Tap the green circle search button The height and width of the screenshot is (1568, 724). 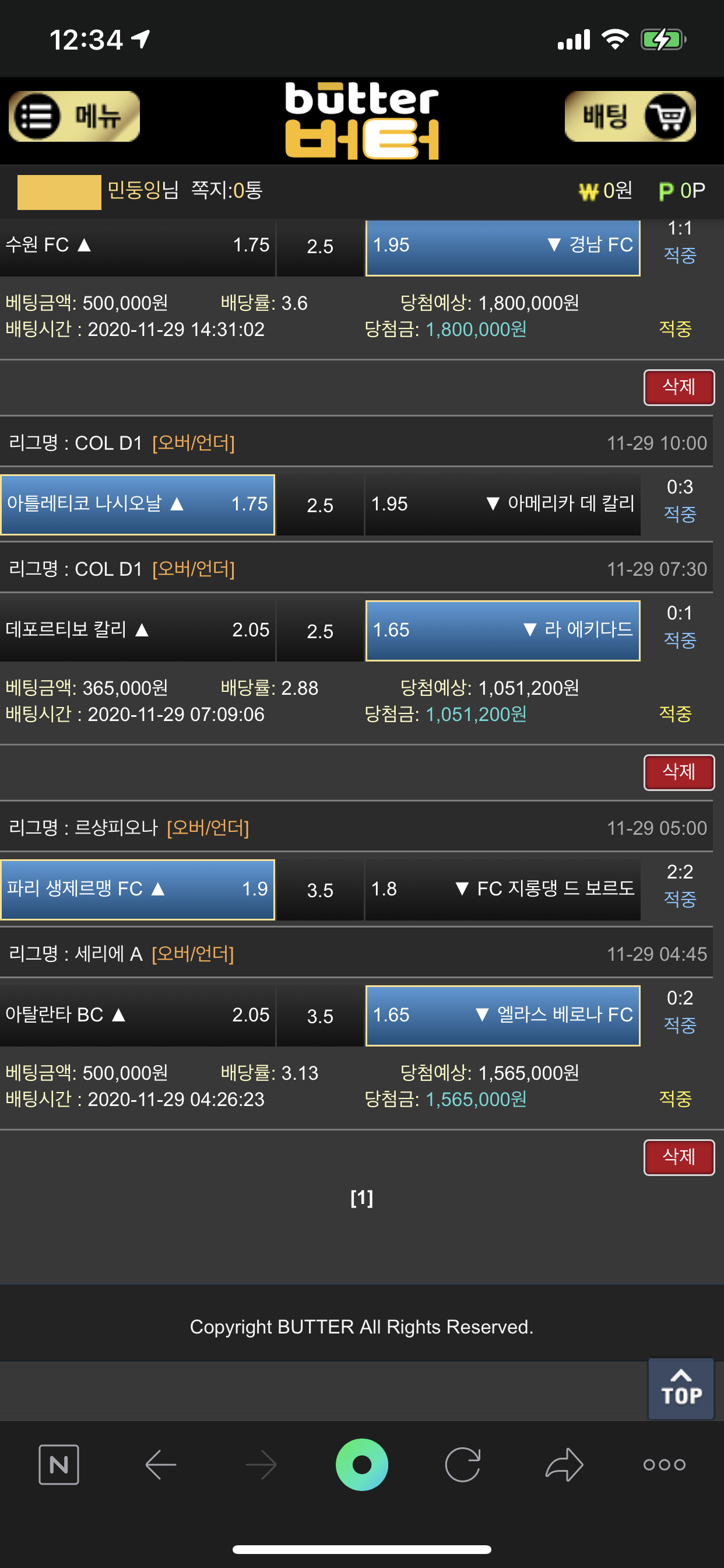tap(361, 1465)
